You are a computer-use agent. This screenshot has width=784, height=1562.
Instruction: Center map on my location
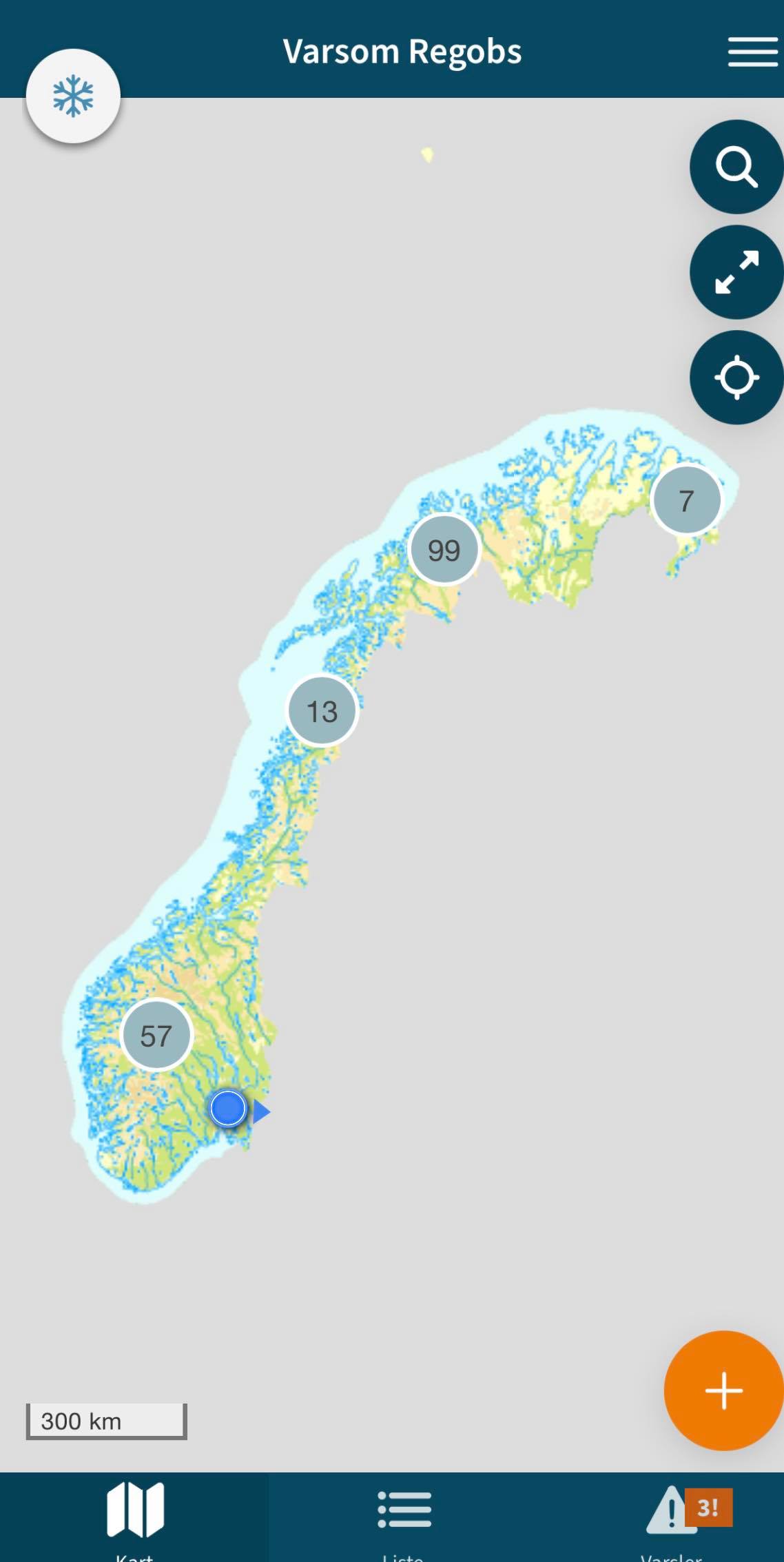click(x=736, y=378)
